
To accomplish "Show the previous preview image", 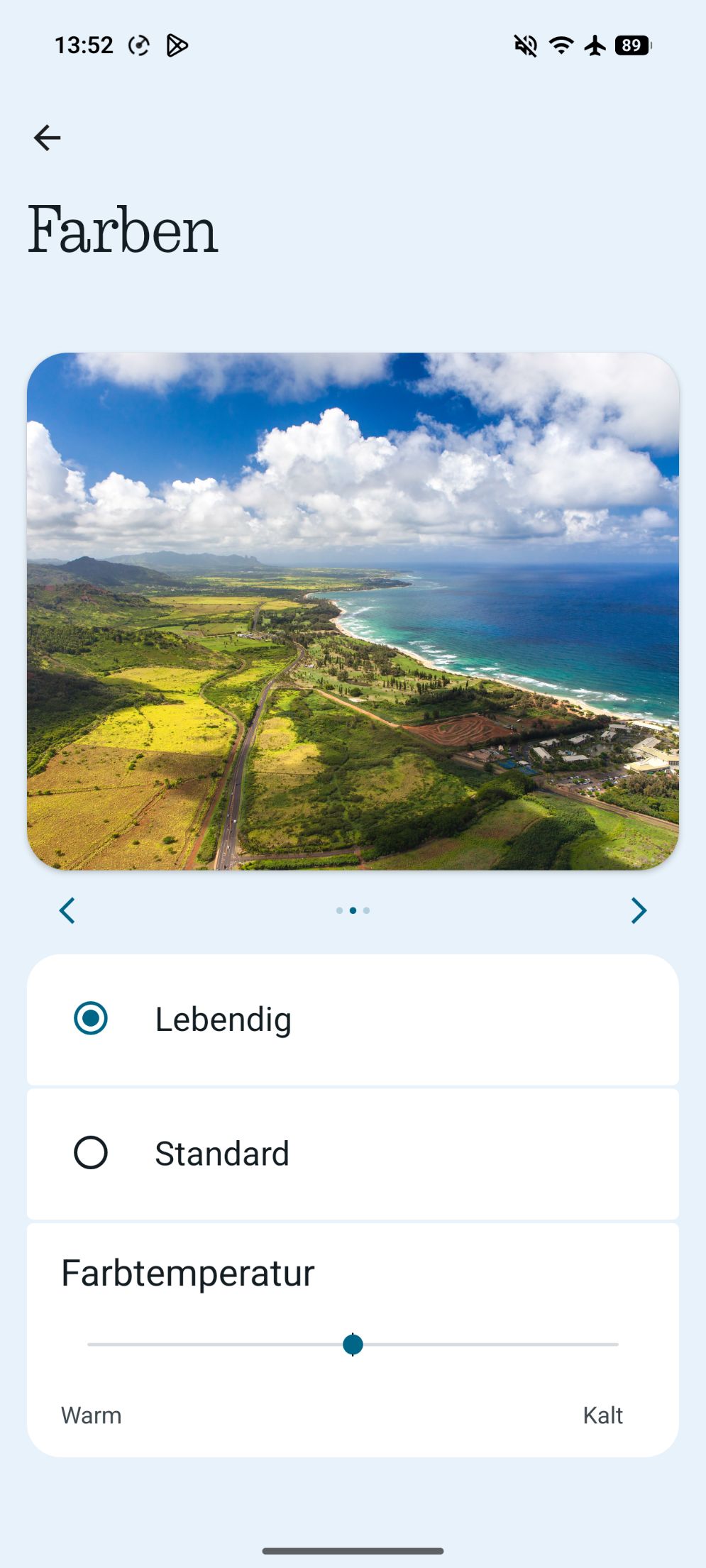I will (67, 910).
